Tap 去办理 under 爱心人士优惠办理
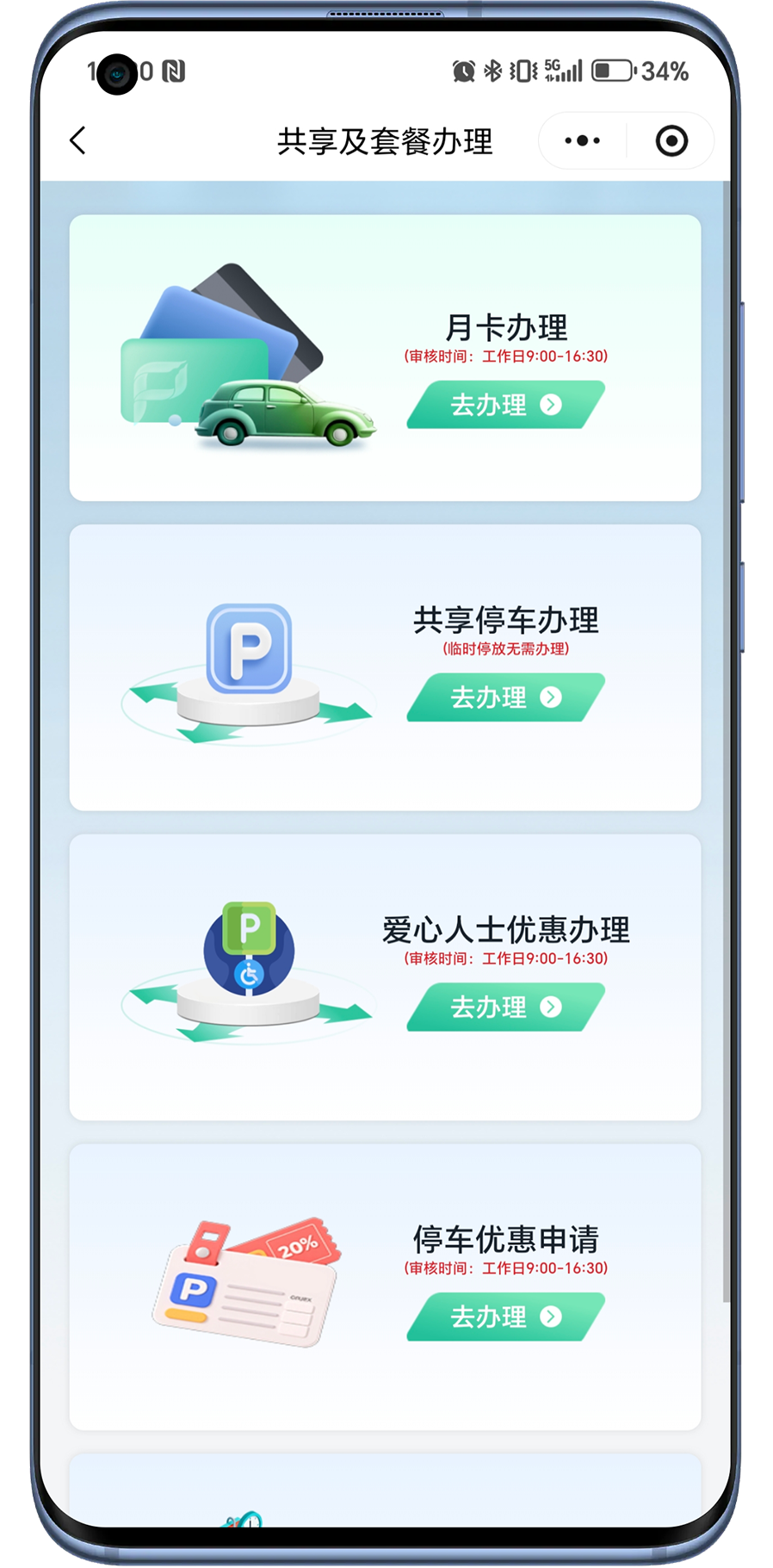 (506, 1007)
